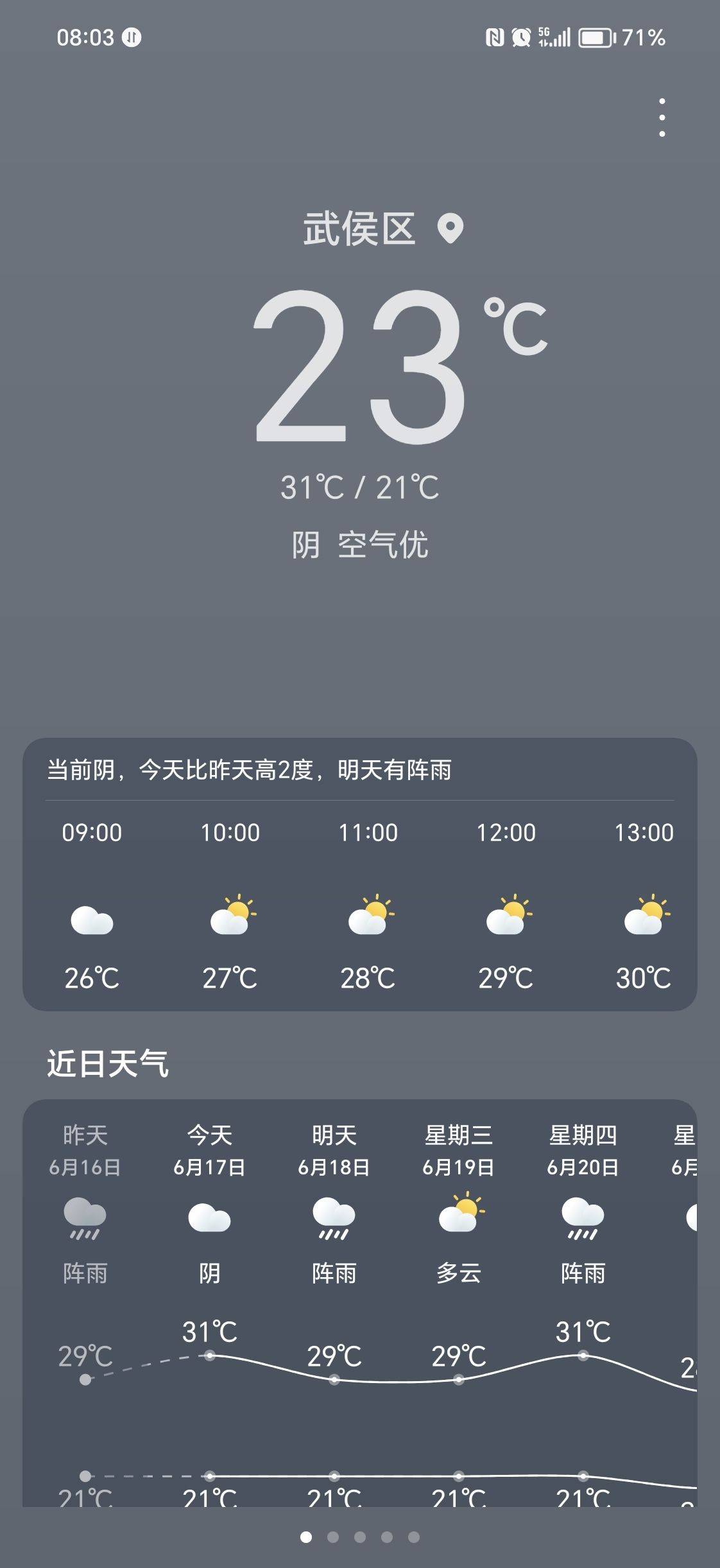This screenshot has width=720, height=1568.
Task: Open the three-dot options menu
Action: click(x=662, y=118)
